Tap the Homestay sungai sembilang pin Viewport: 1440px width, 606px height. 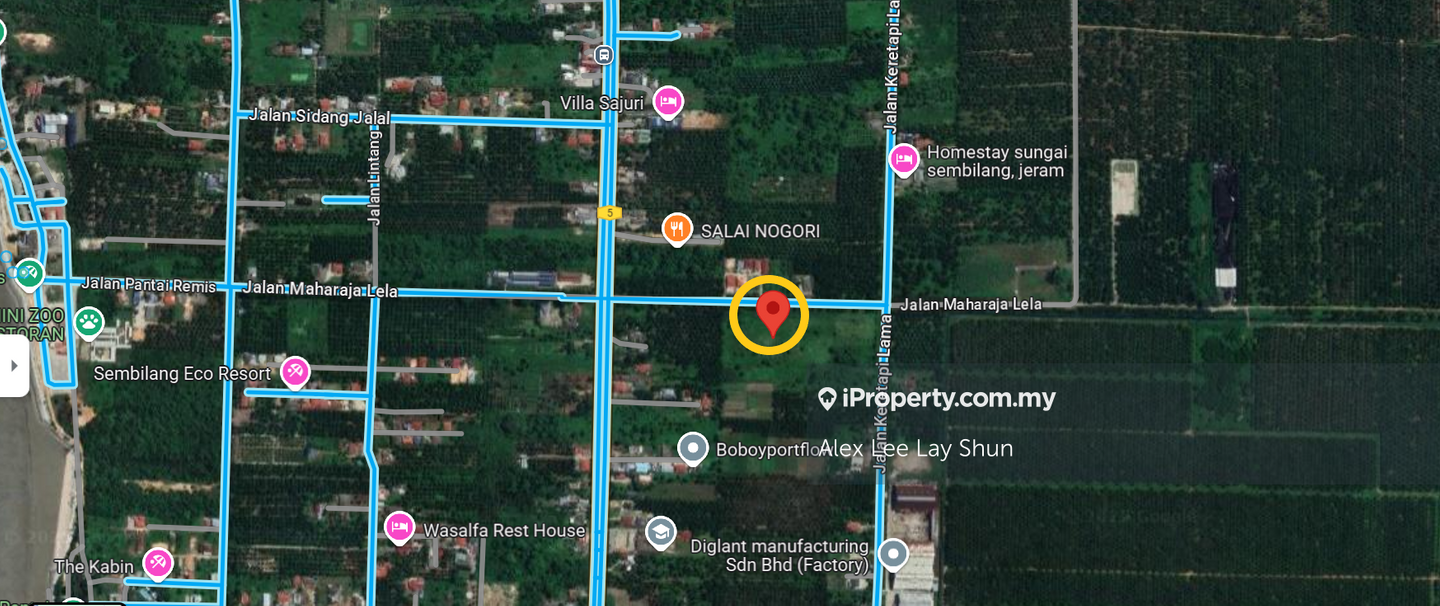(x=904, y=160)
